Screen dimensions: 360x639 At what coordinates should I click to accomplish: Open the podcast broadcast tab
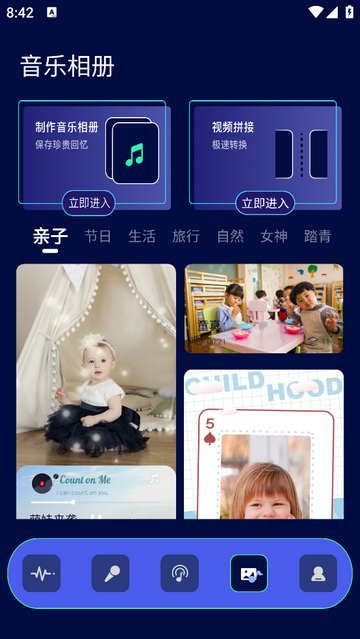(x=180, y=573)
